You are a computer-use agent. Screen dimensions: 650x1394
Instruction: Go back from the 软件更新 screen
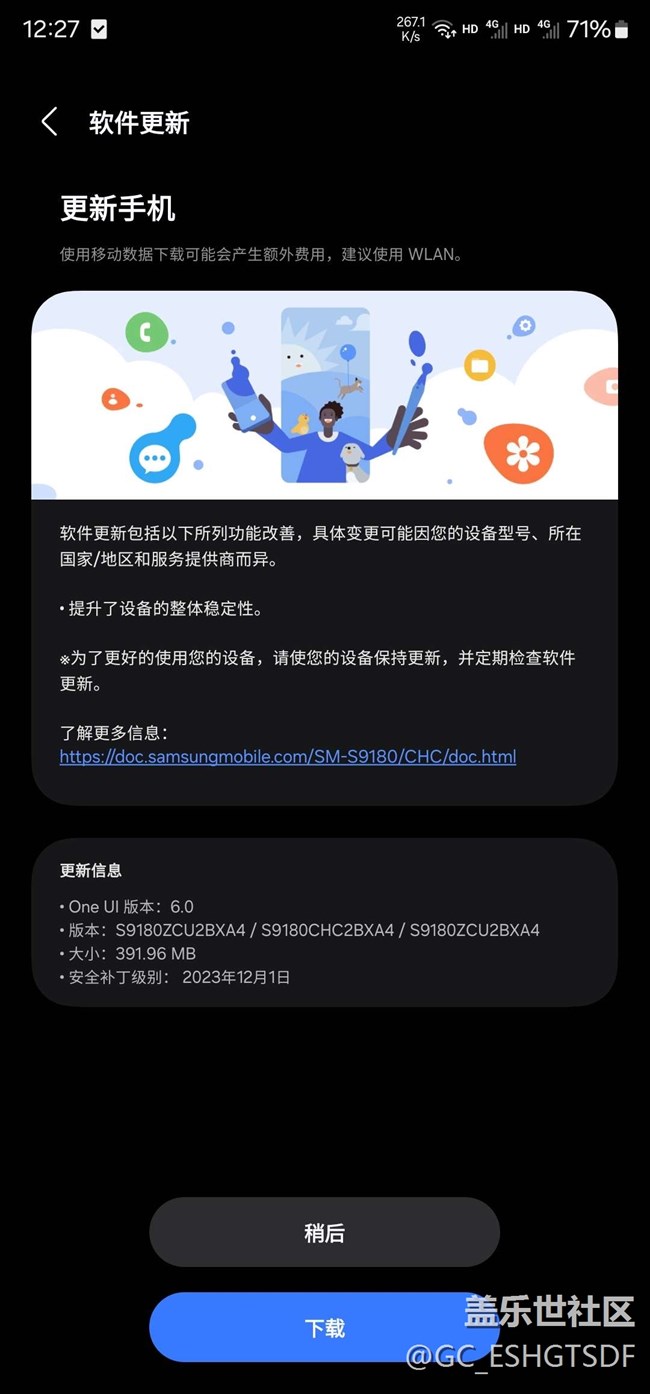[49, 122]
